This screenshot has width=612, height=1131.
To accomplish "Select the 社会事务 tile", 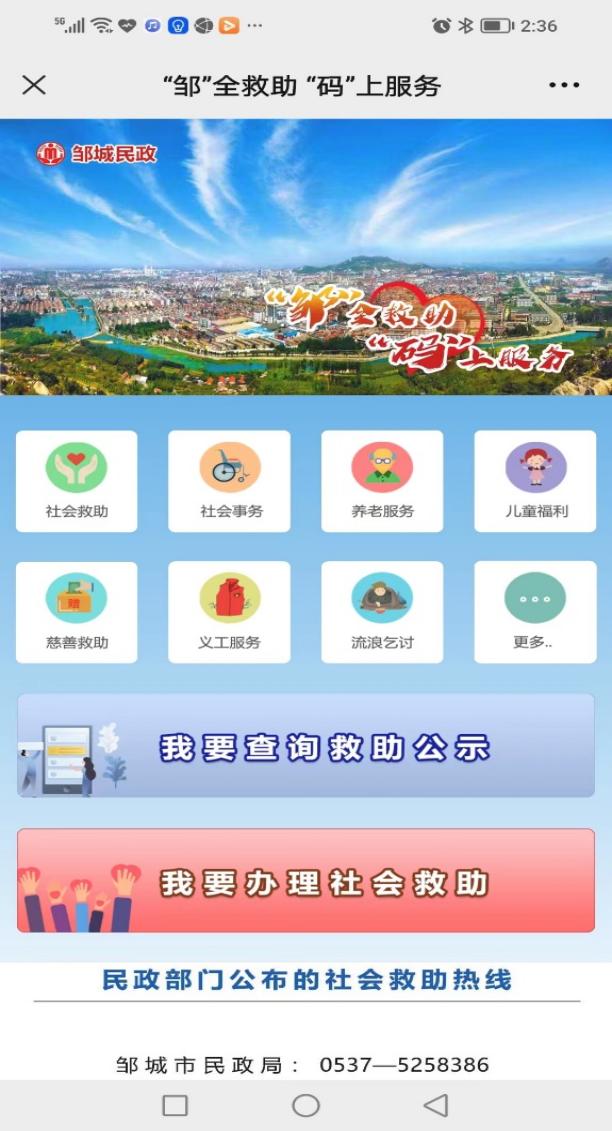I will [230, 481].
